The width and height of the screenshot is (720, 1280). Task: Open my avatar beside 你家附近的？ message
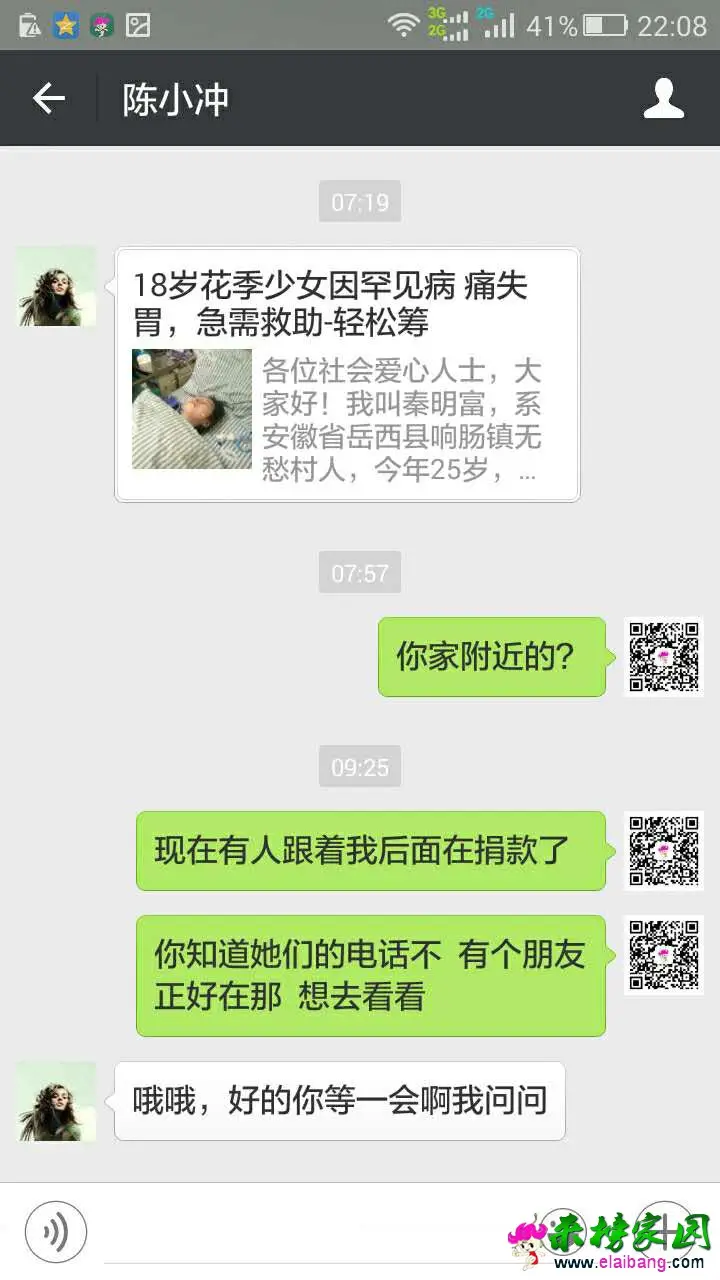point(664,657)
